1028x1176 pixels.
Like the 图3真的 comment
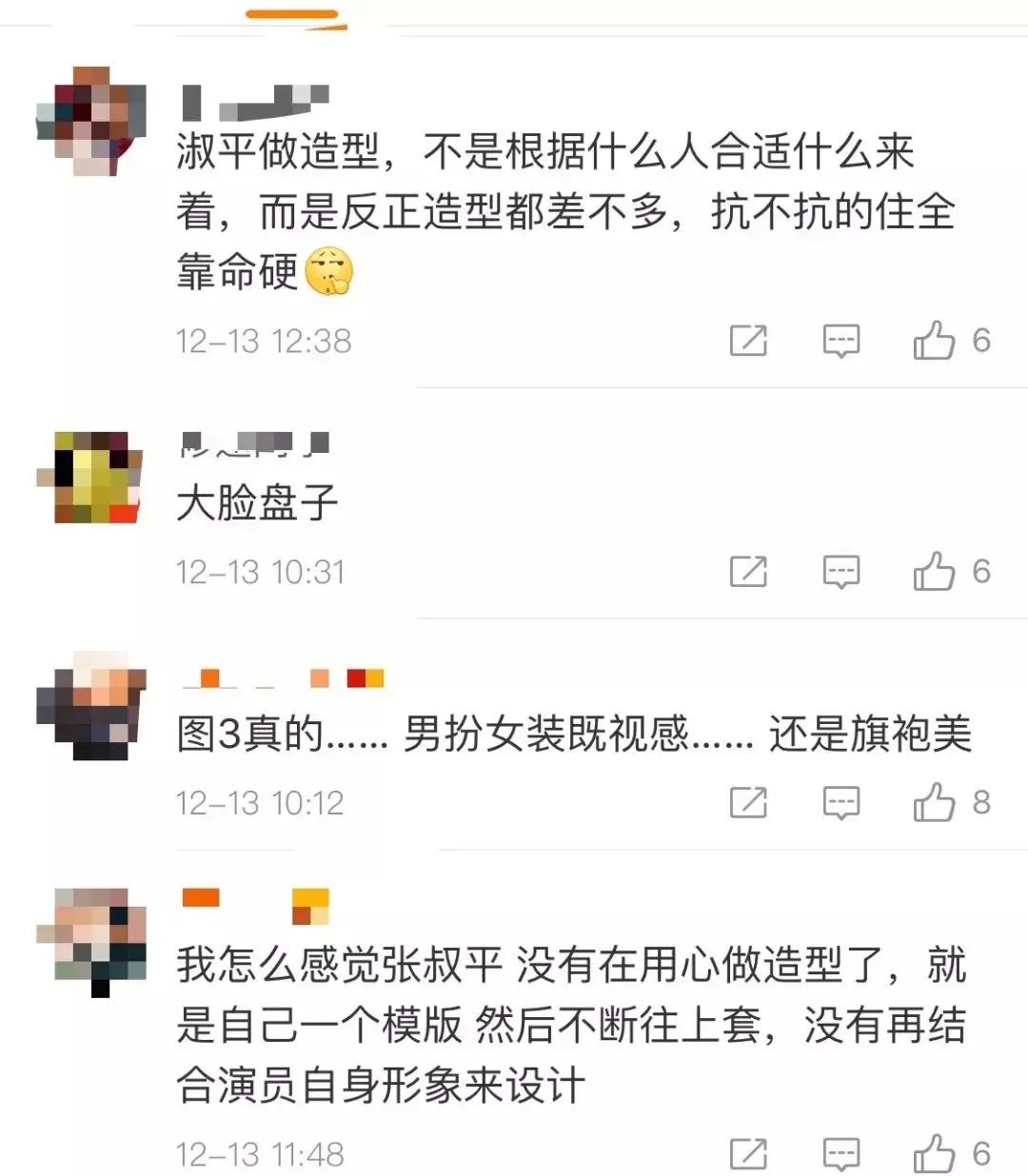pos(934,802)
